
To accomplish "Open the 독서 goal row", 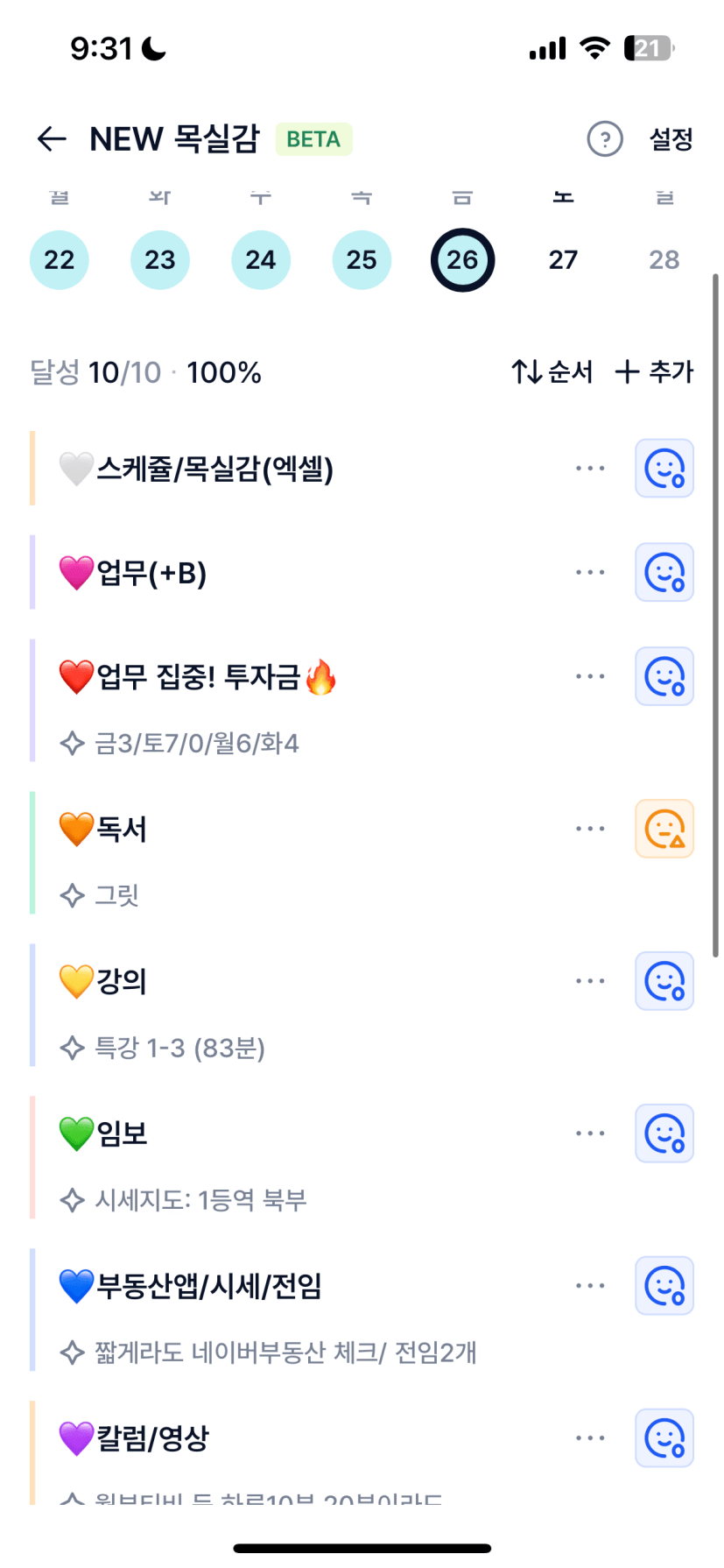I will [x=263, y=830].
